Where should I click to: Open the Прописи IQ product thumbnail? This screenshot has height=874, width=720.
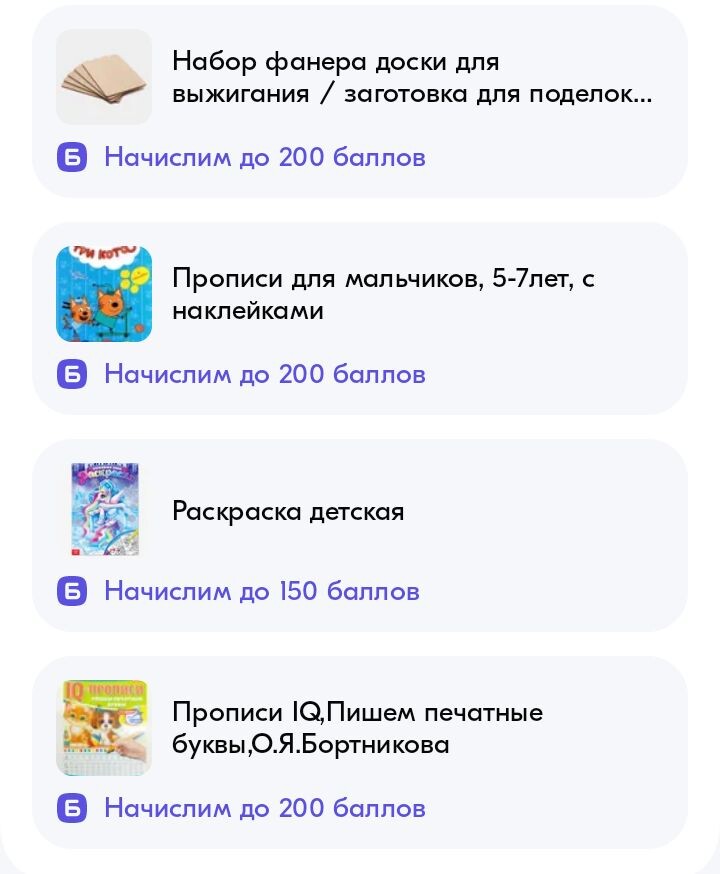[x=103, y=728]
